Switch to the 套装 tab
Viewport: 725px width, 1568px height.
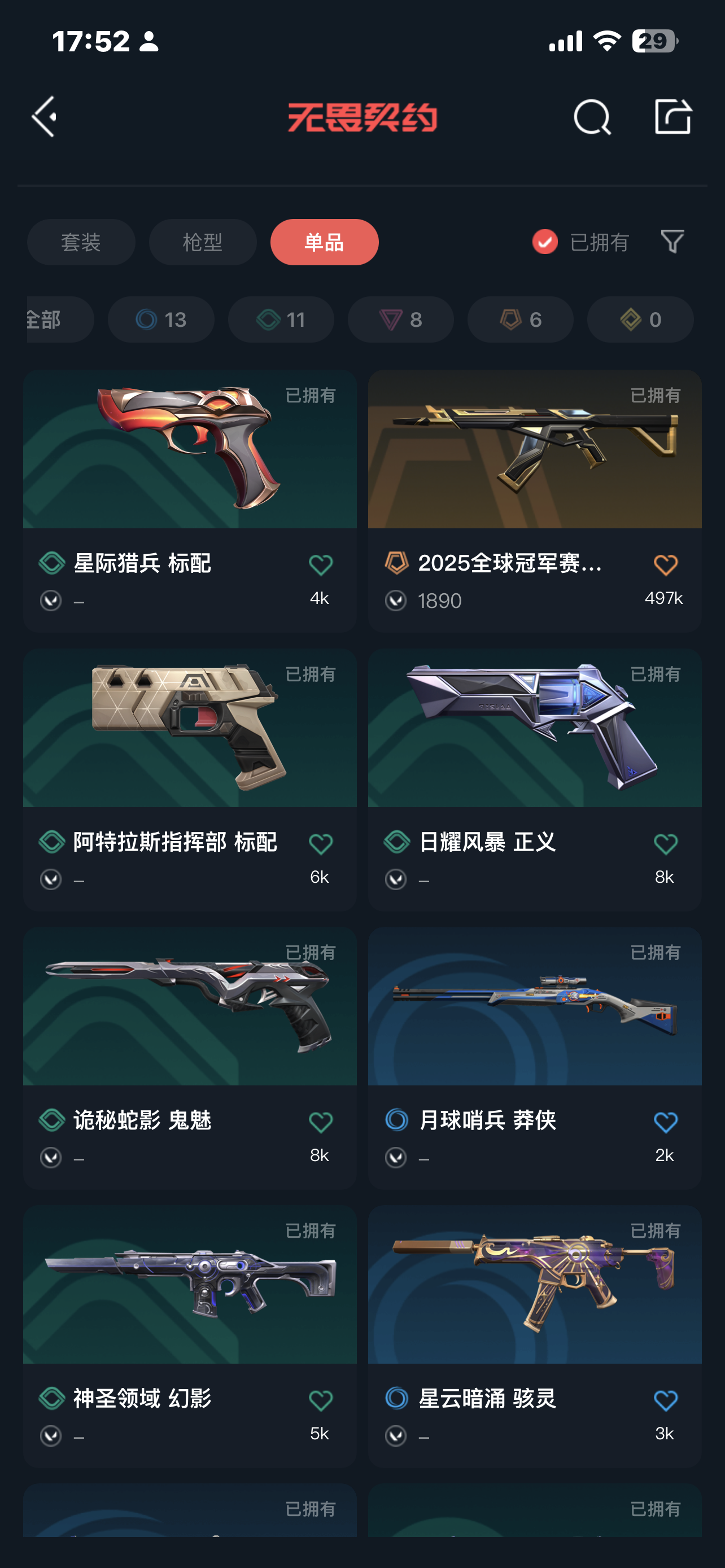tap(81, 242)
